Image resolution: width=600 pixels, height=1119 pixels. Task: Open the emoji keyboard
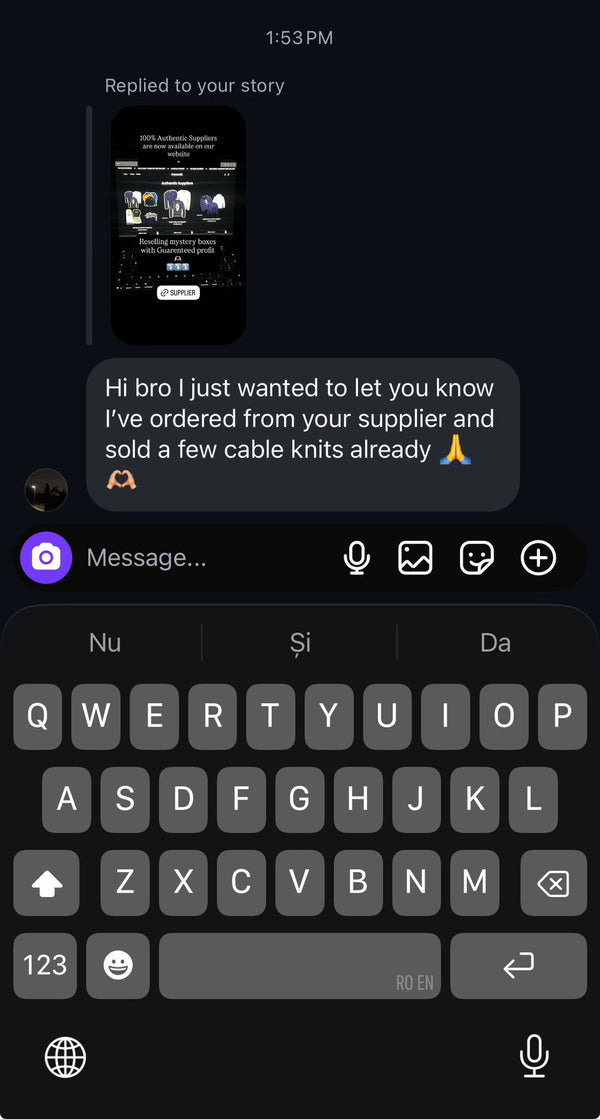point(118,965)
